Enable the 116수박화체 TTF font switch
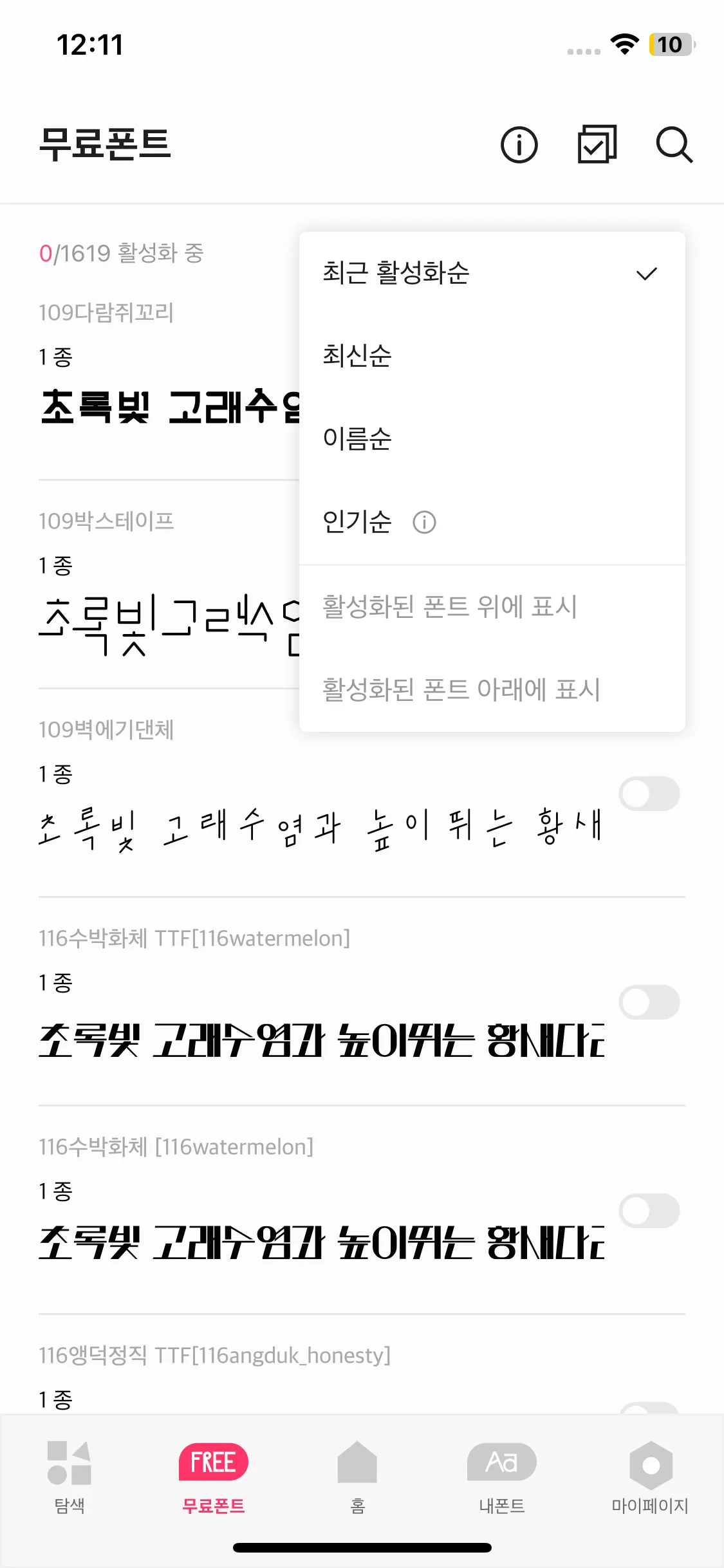 tap(649, 1002)
